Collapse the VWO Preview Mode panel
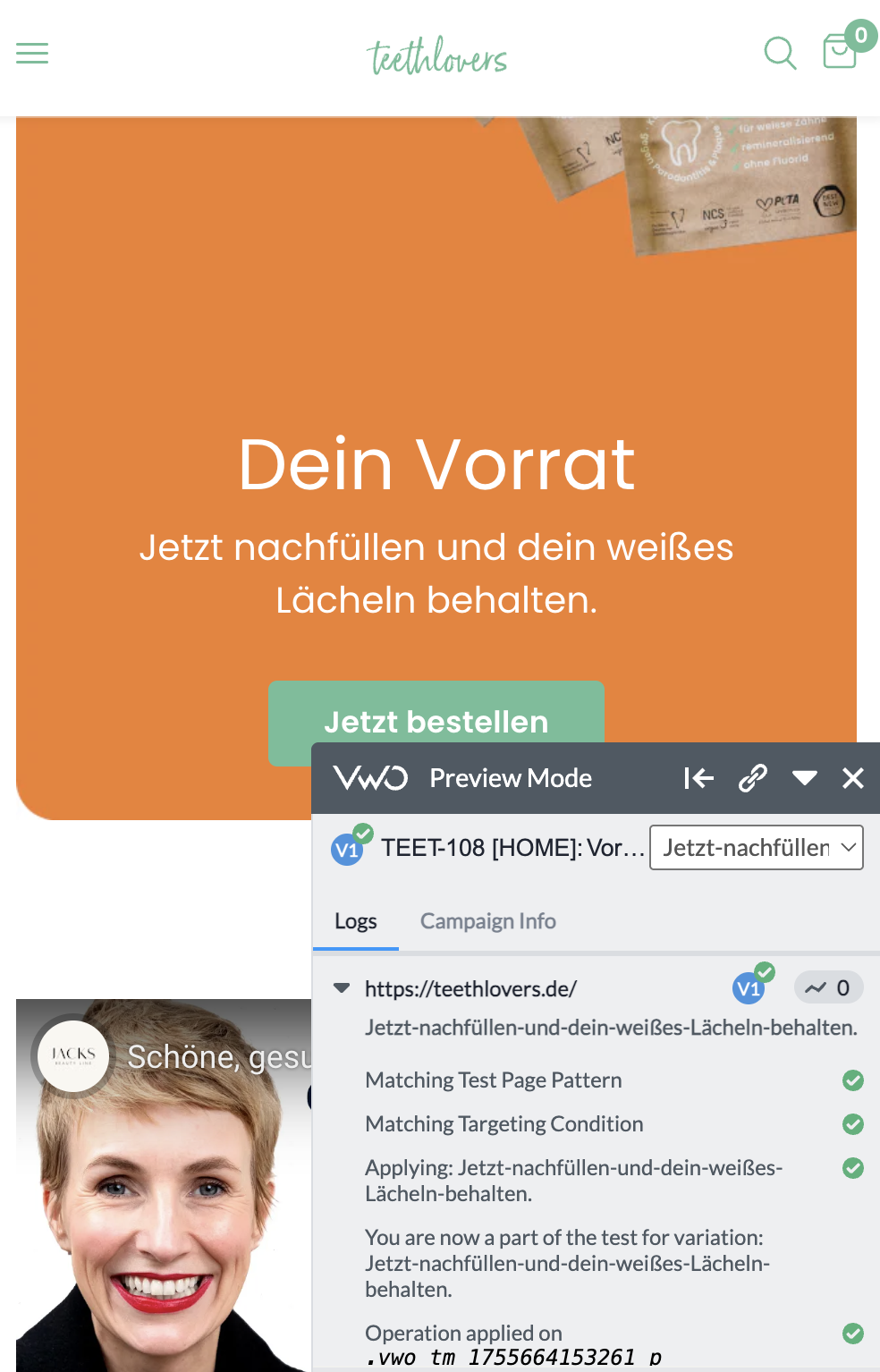The image size is (880, 1372). click(x=805, y=778)
